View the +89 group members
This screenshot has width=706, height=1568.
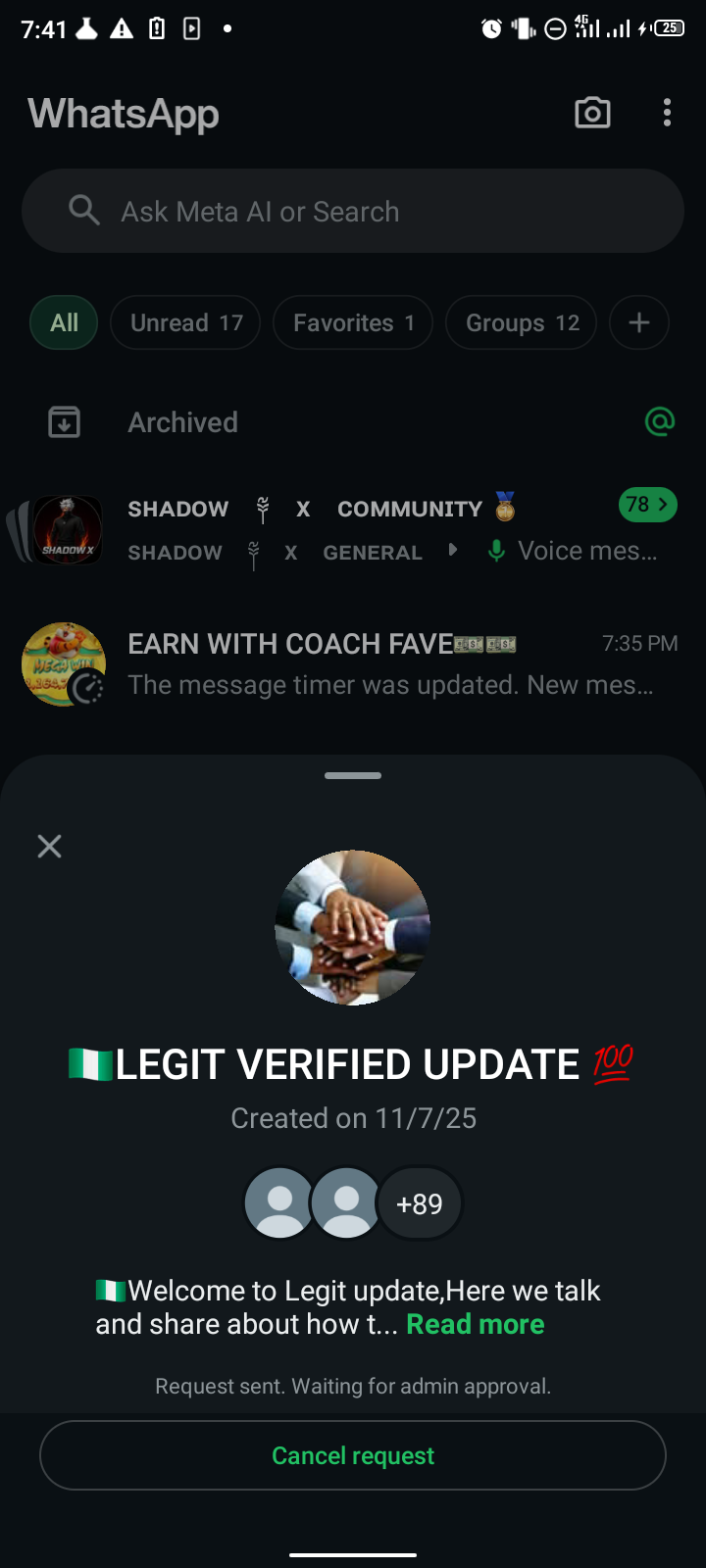[420, 1203]
